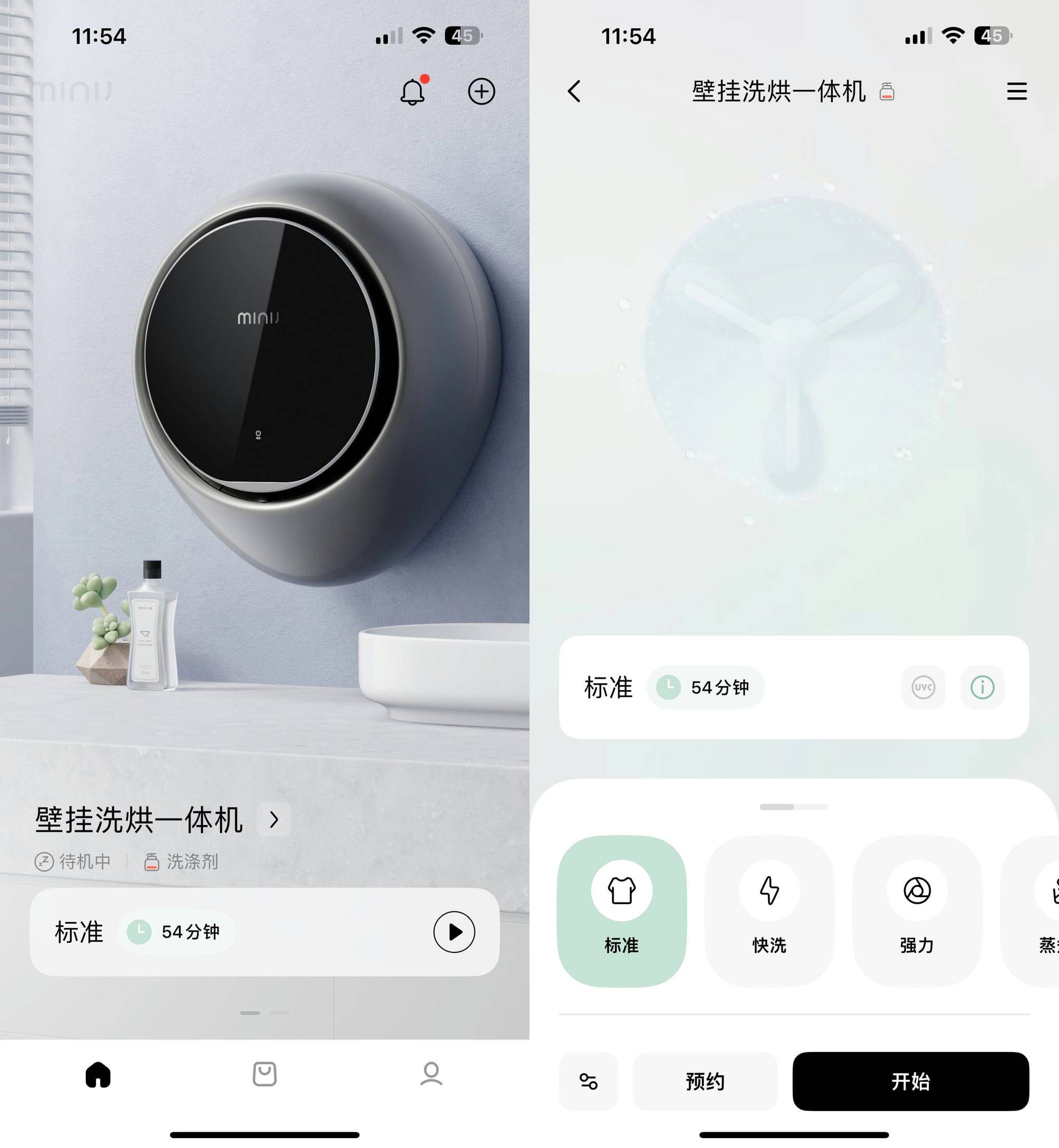Switch to the home tab
The width and height of the screenshot is (1059, 1148).
(x=98, y=1074)
